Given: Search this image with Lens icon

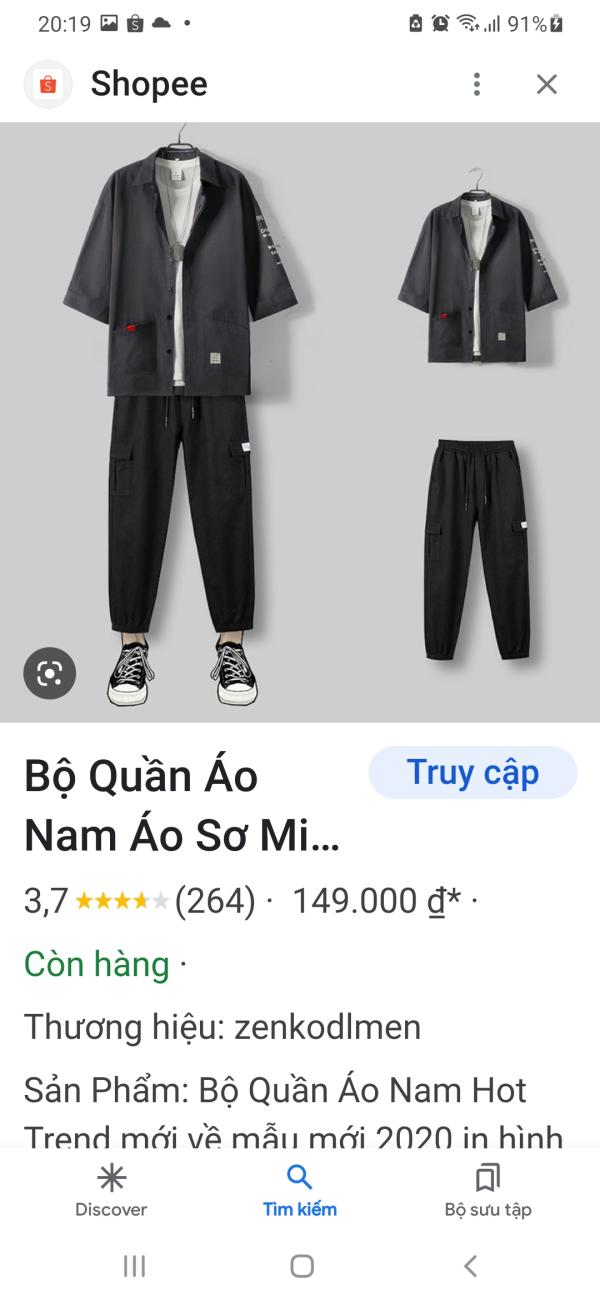Looking at the screenshot, I should [50, 673].
